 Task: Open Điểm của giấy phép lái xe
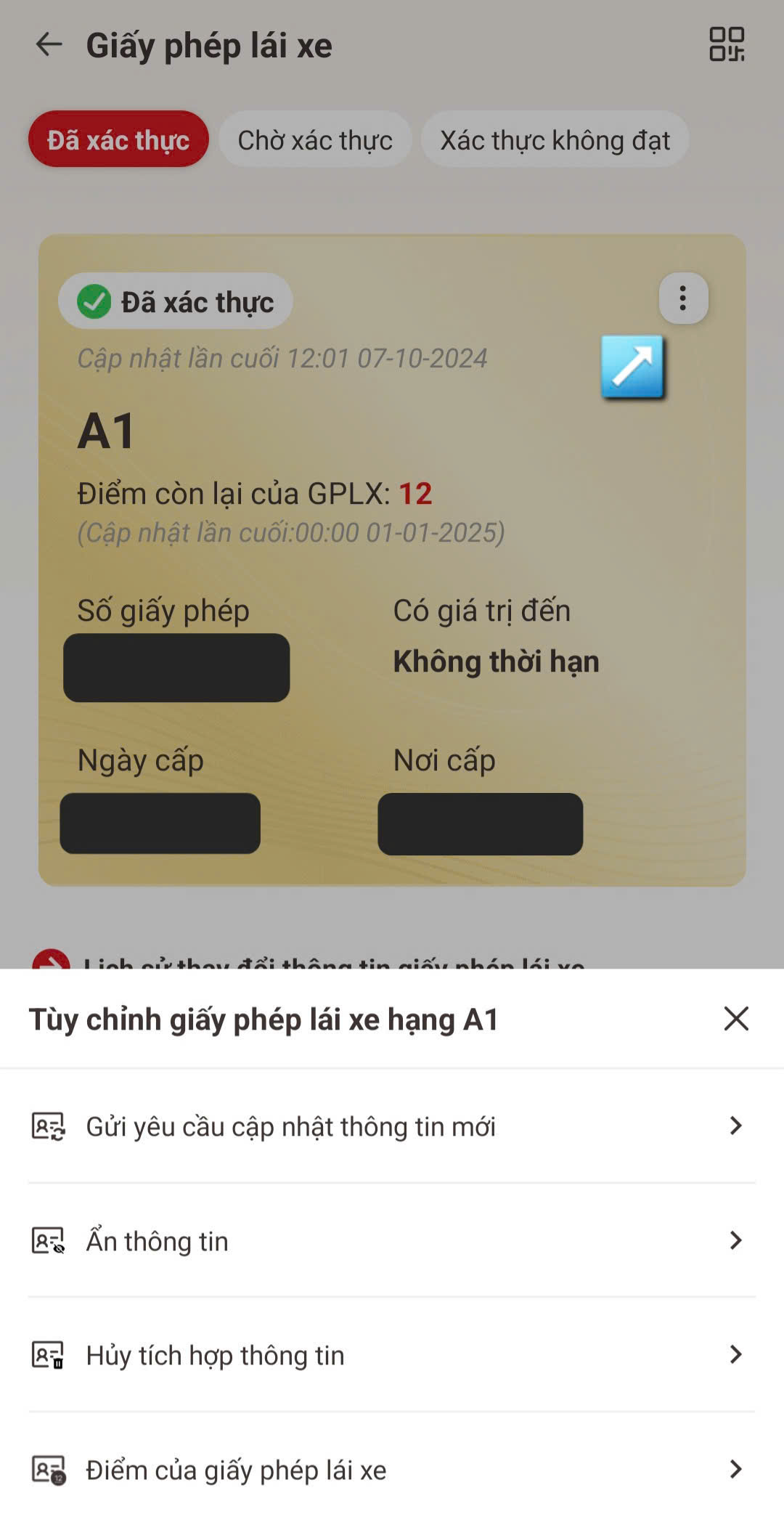point(392,1470)
